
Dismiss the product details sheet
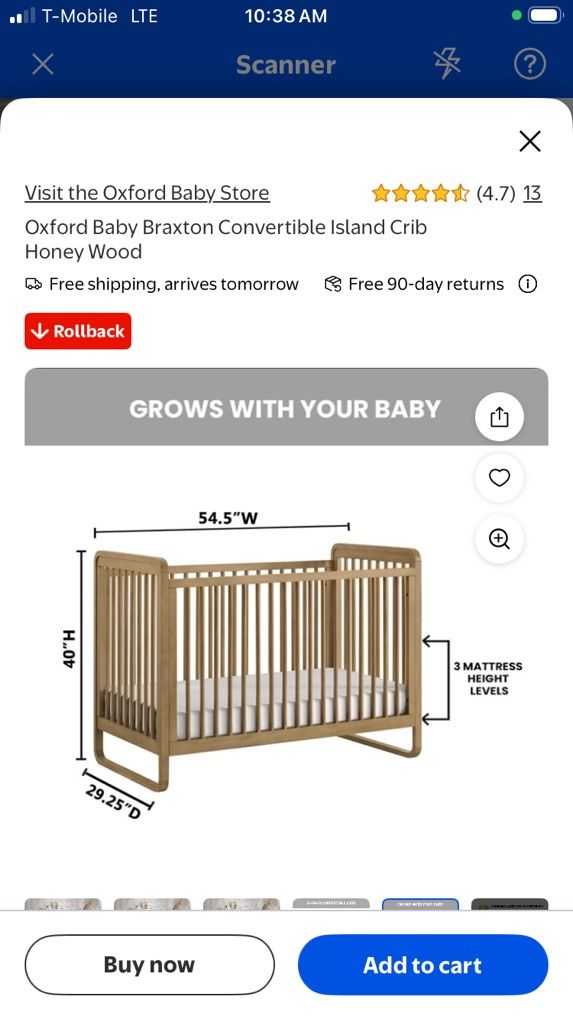(x=530, y=141)
